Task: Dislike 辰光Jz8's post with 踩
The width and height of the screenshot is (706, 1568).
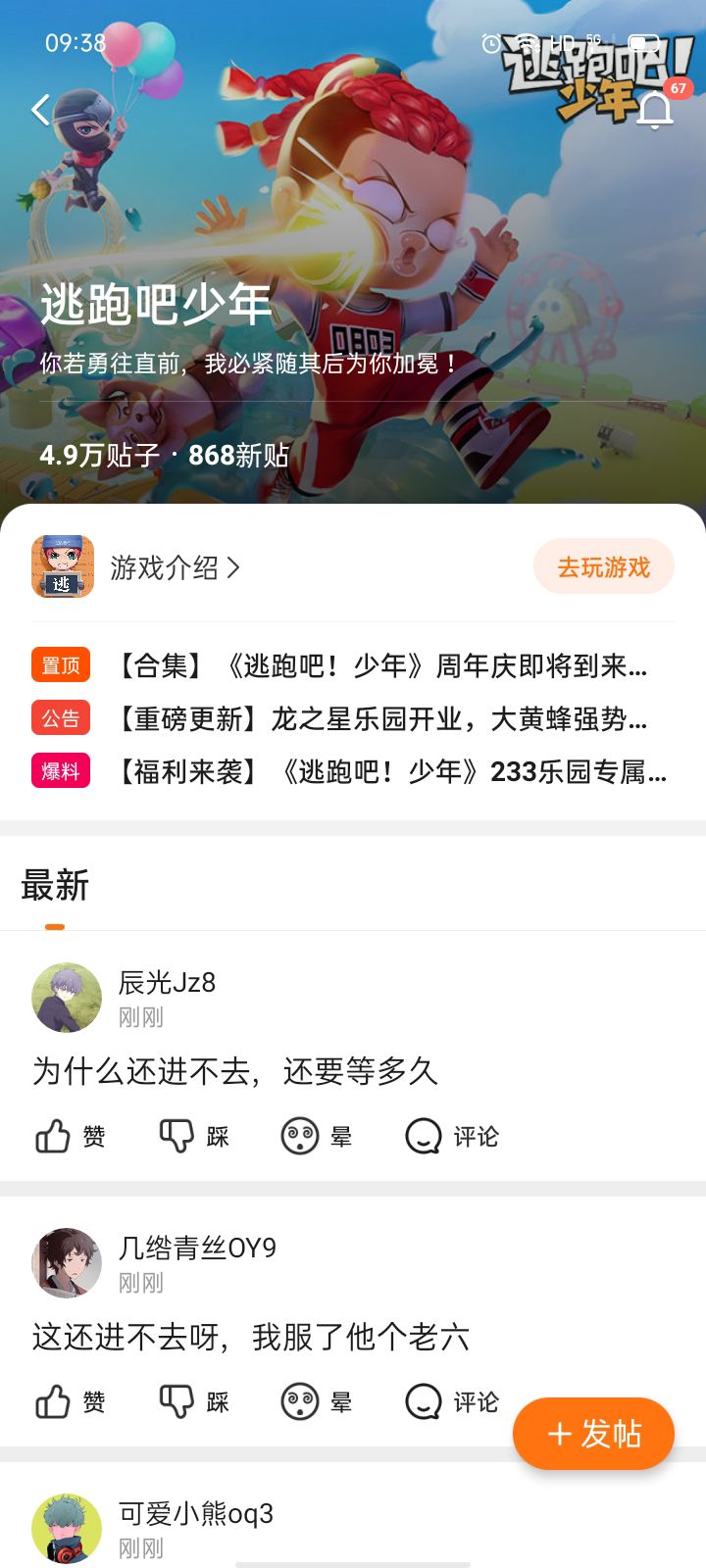Action: (x=194, y=1136)
